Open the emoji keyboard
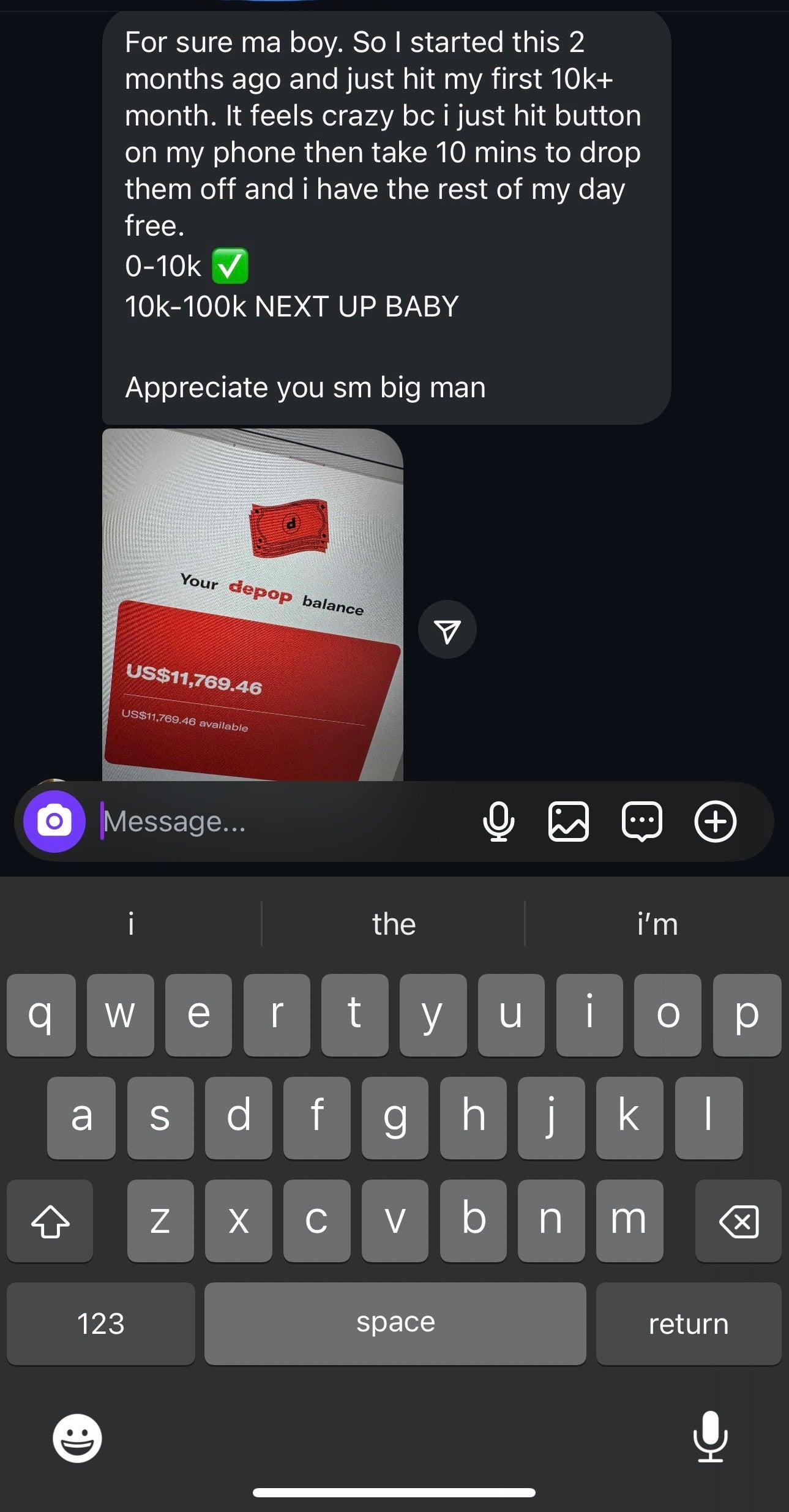The image size is (789, 1512). pos(77,1438)
